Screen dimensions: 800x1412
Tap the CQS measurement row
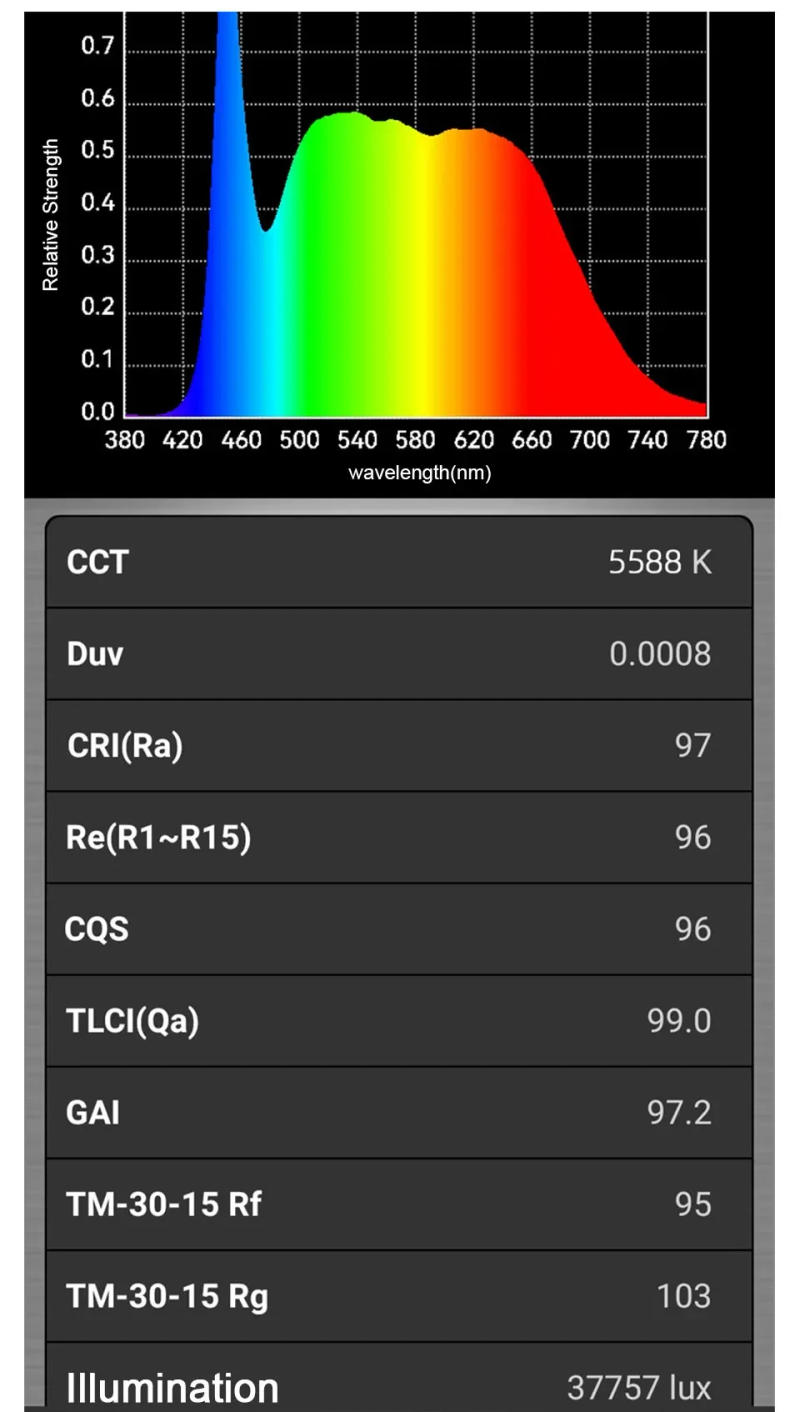click(x=399, y=929)
